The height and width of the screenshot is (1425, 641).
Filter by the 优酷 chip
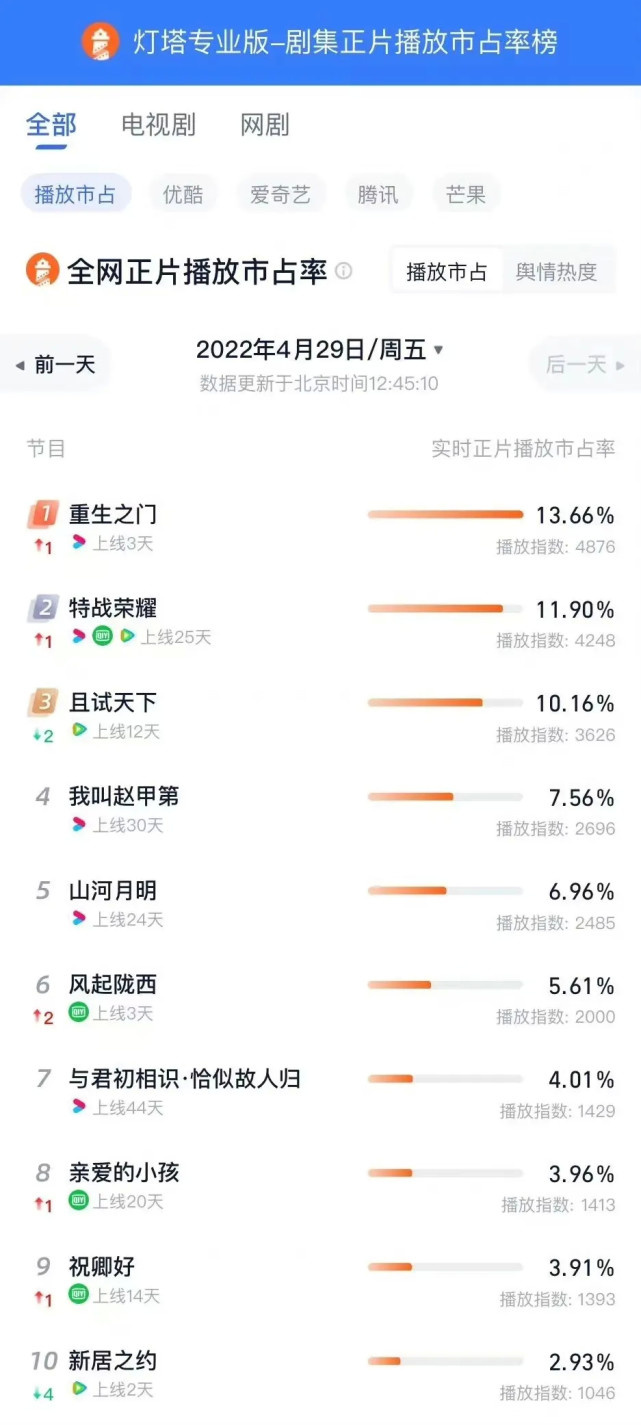click(x=183, y=194)
